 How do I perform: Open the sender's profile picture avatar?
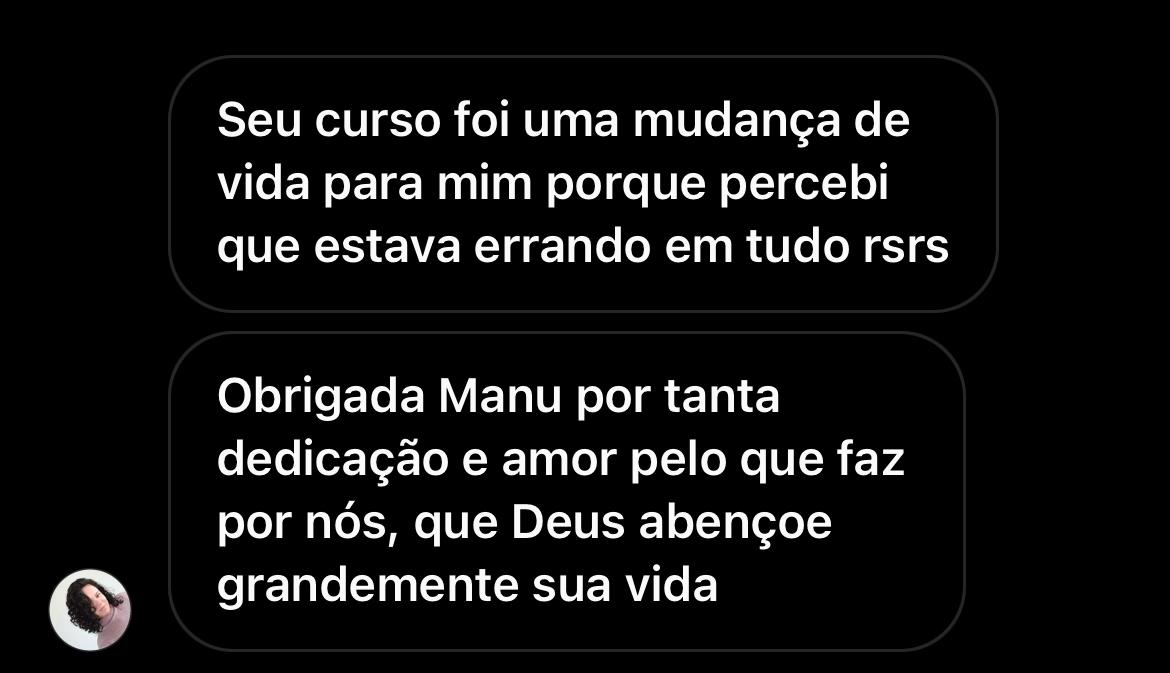90,610
